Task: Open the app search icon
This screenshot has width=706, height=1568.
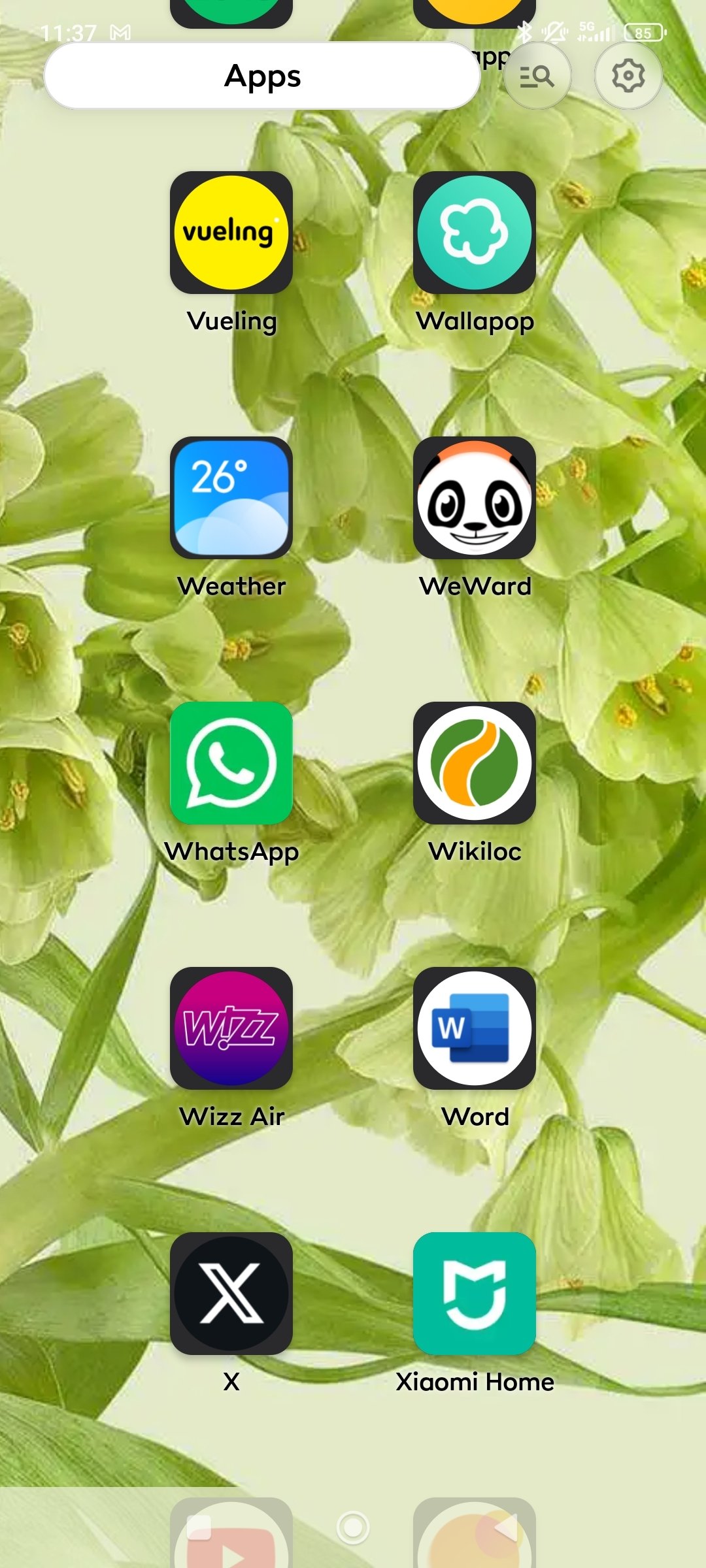Action: pos(537,76)
